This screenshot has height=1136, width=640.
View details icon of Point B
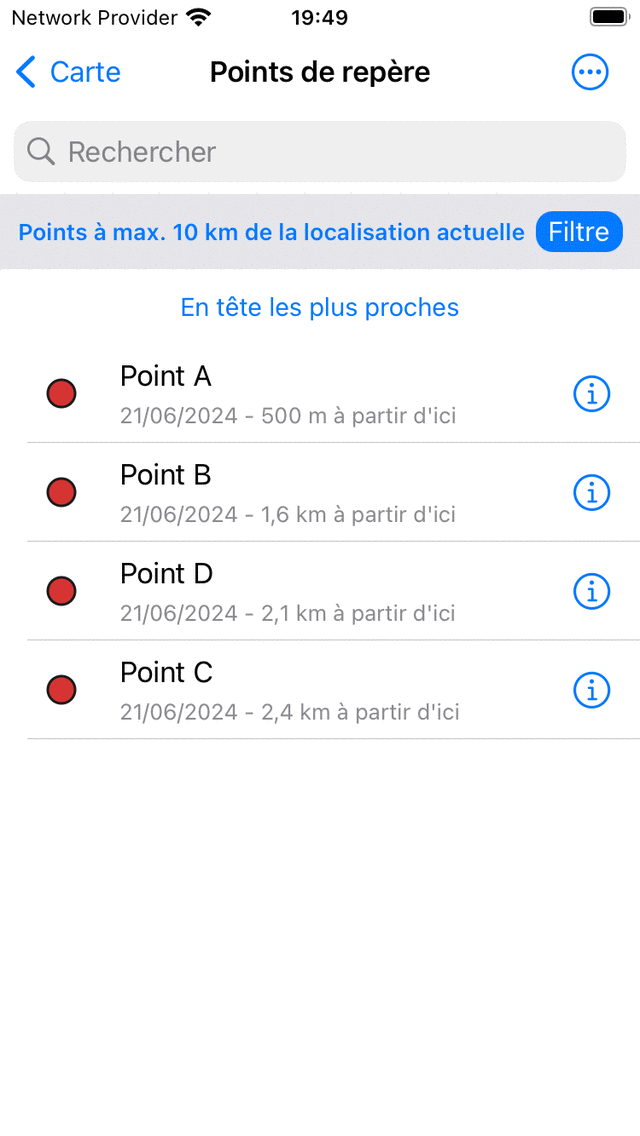pyautogui.click(x=591, y=492)
